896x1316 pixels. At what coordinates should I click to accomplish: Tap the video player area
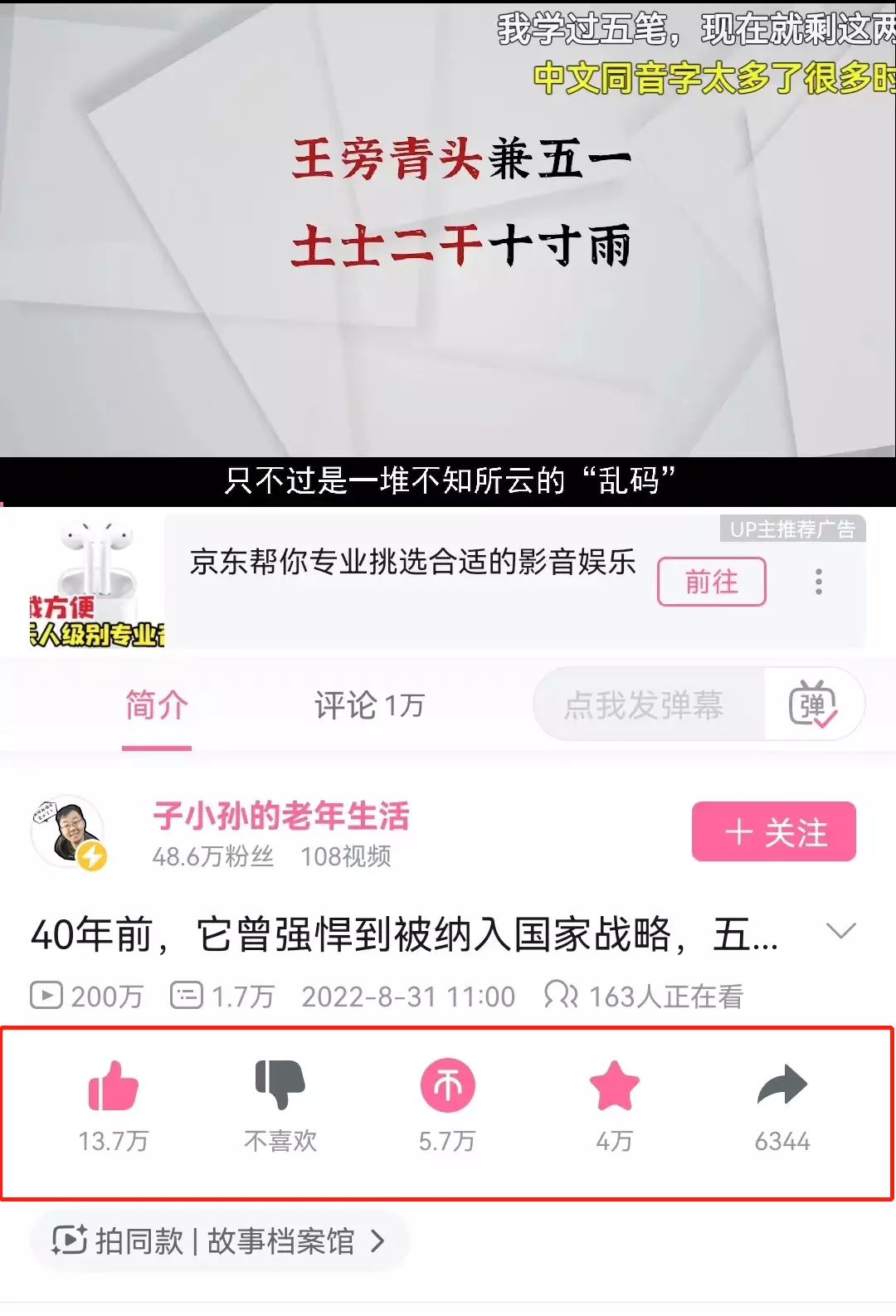click(x=448, y=249)
